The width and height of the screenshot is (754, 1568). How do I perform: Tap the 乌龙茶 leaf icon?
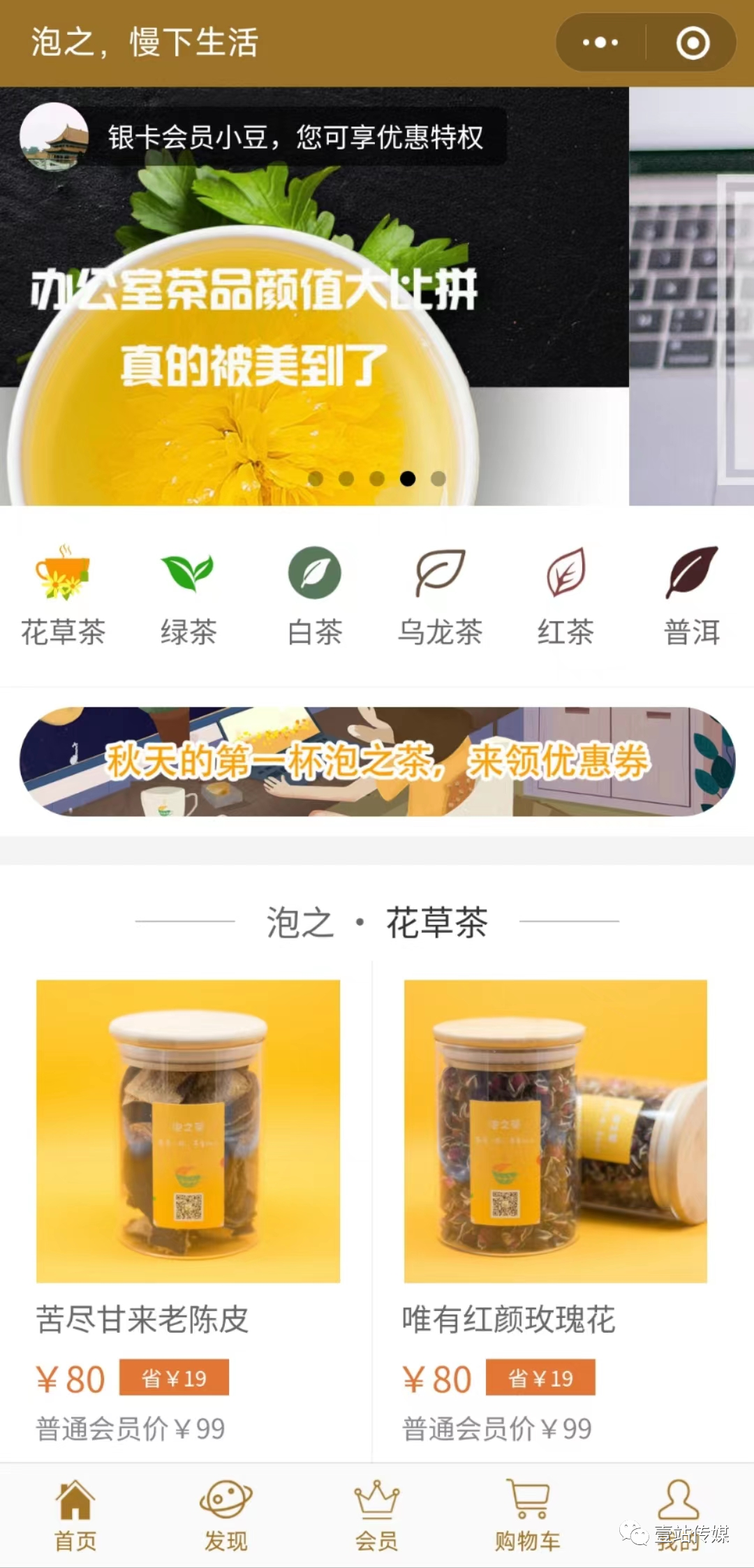click(441, 572)
